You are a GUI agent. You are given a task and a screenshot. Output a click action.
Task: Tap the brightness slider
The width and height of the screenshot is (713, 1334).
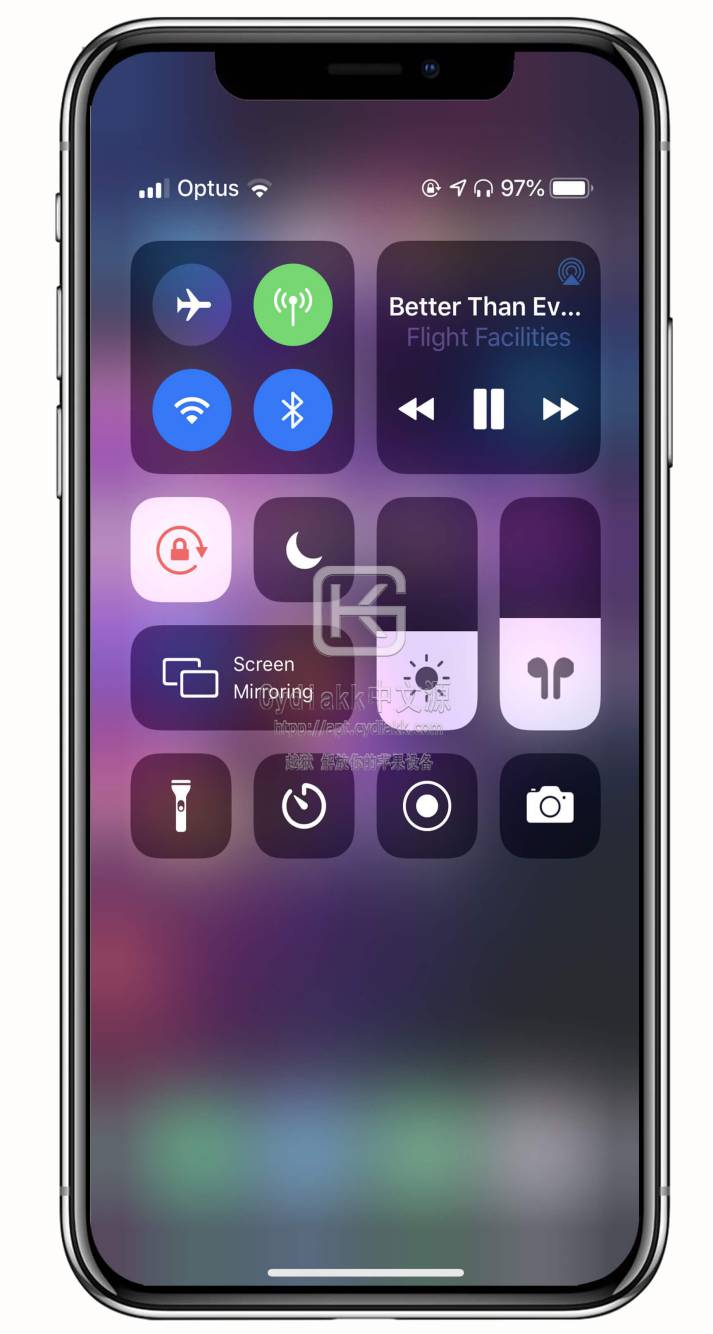(427, 614)
